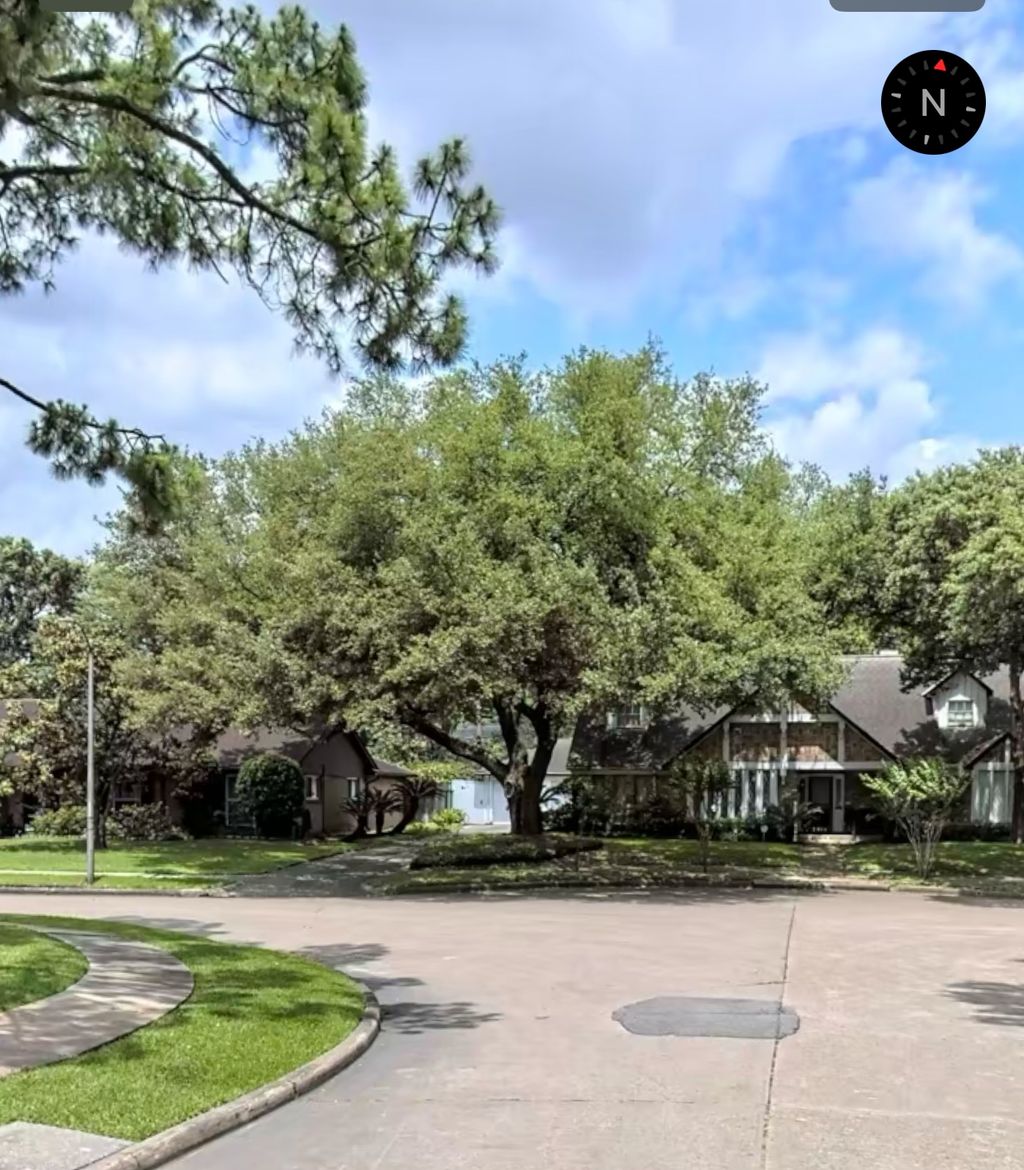The image size is (1024, 1170).
Task: Tap the compass to reset north orientation
Action: 932,102
